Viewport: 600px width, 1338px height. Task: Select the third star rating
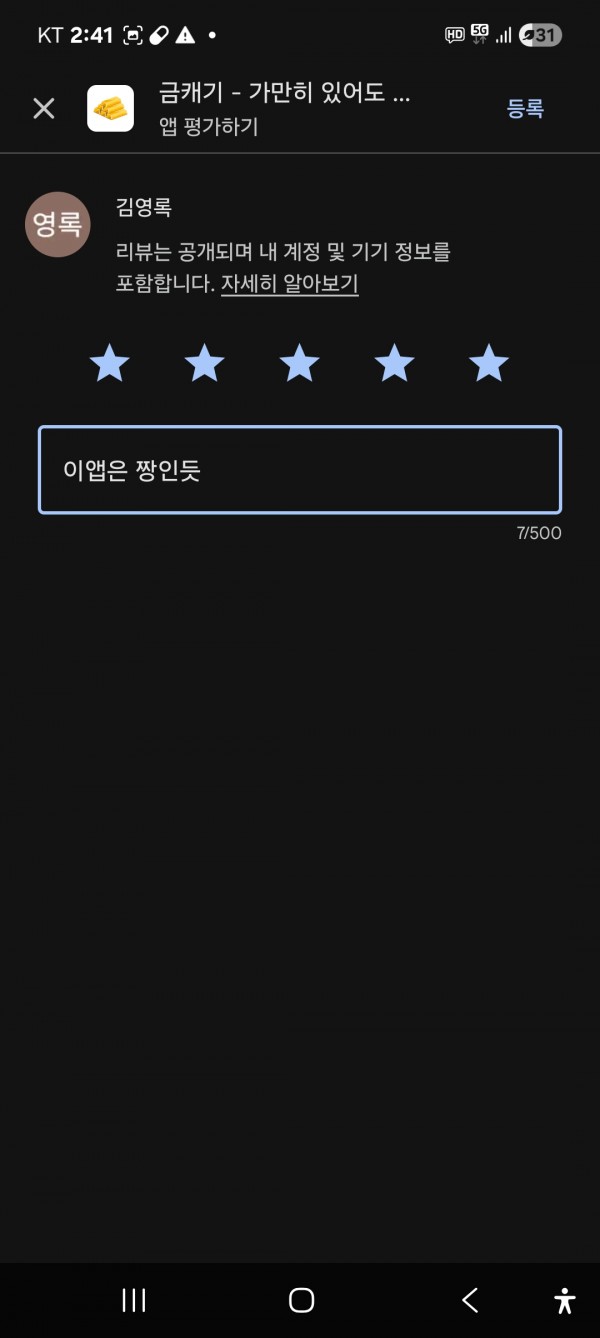click(300, 363)
